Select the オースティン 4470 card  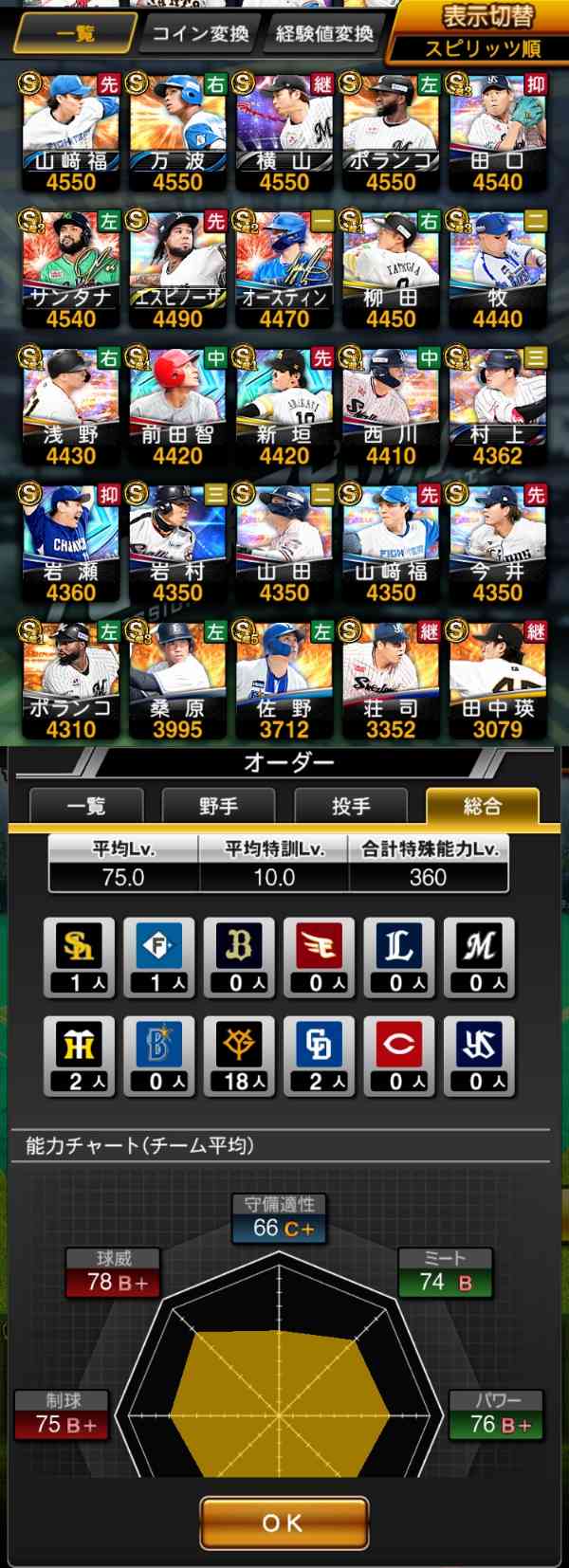(284, 268)
